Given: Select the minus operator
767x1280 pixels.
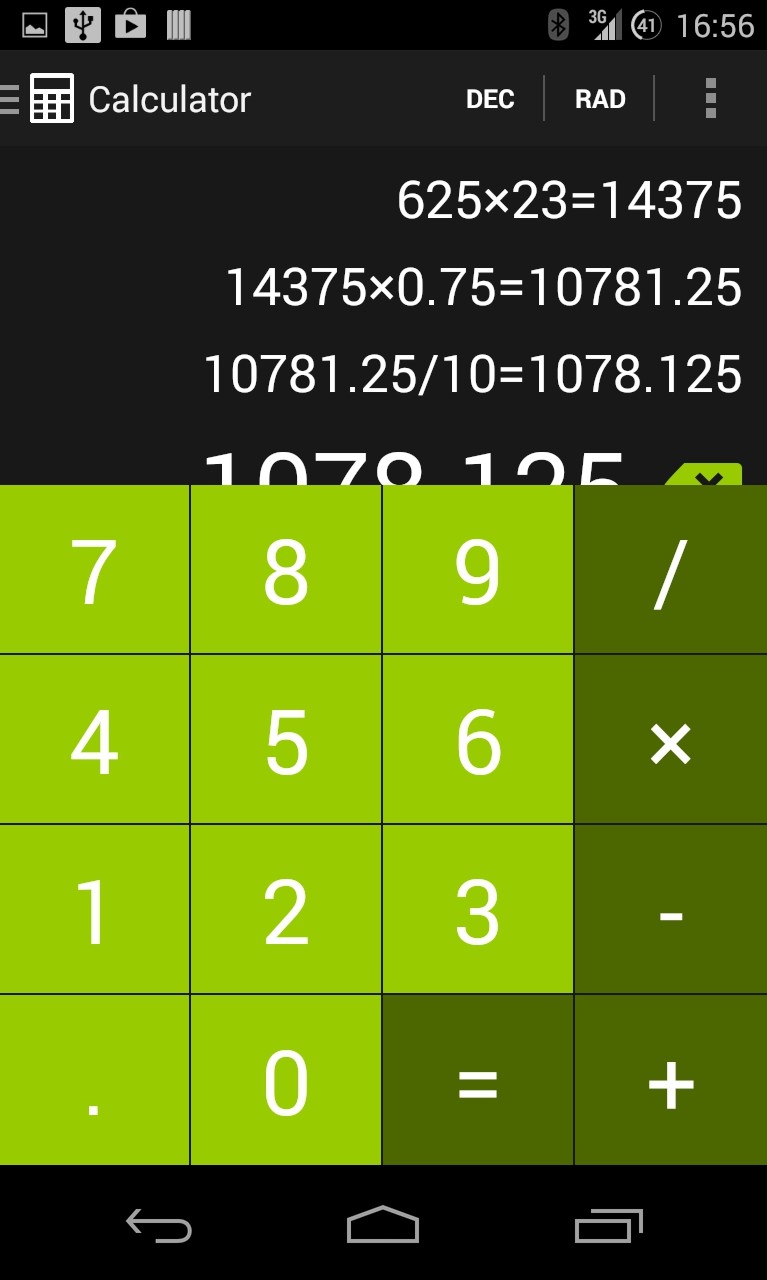Looking at the screenshot, I should 670,910.
